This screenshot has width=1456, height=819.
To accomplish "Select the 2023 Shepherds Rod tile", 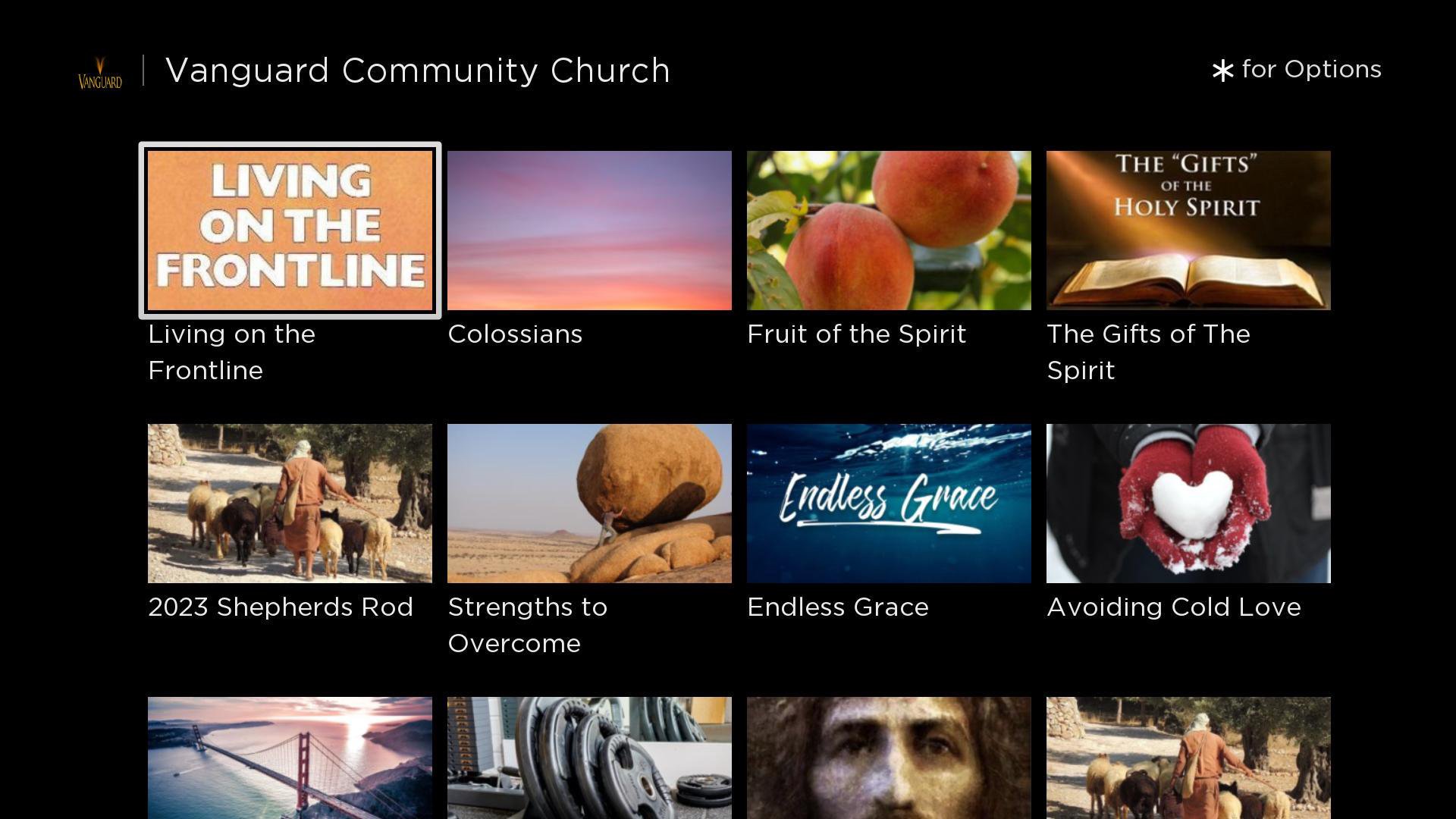I will [290, 503].
